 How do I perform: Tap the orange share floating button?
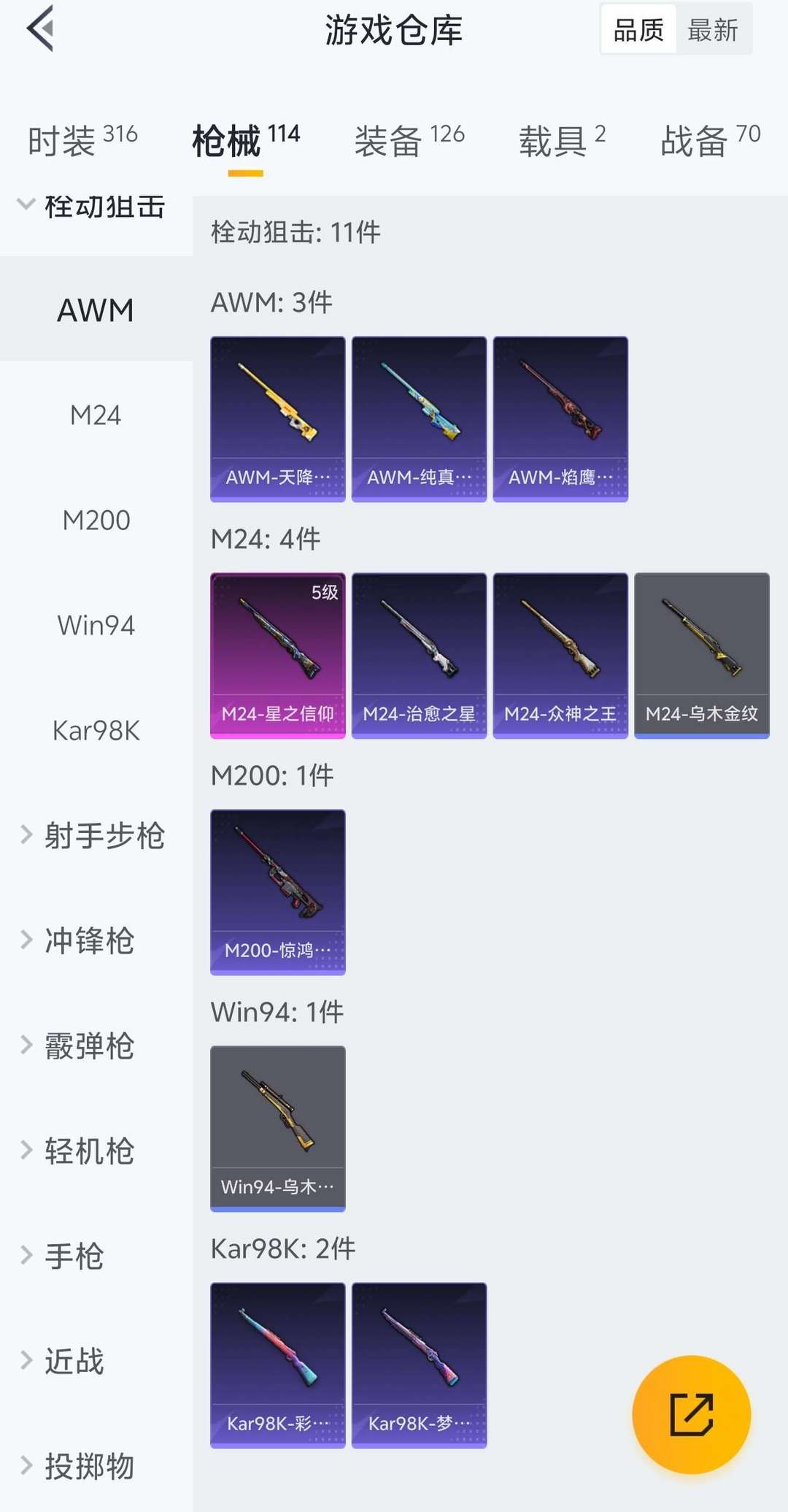[x=691, y=1414]
